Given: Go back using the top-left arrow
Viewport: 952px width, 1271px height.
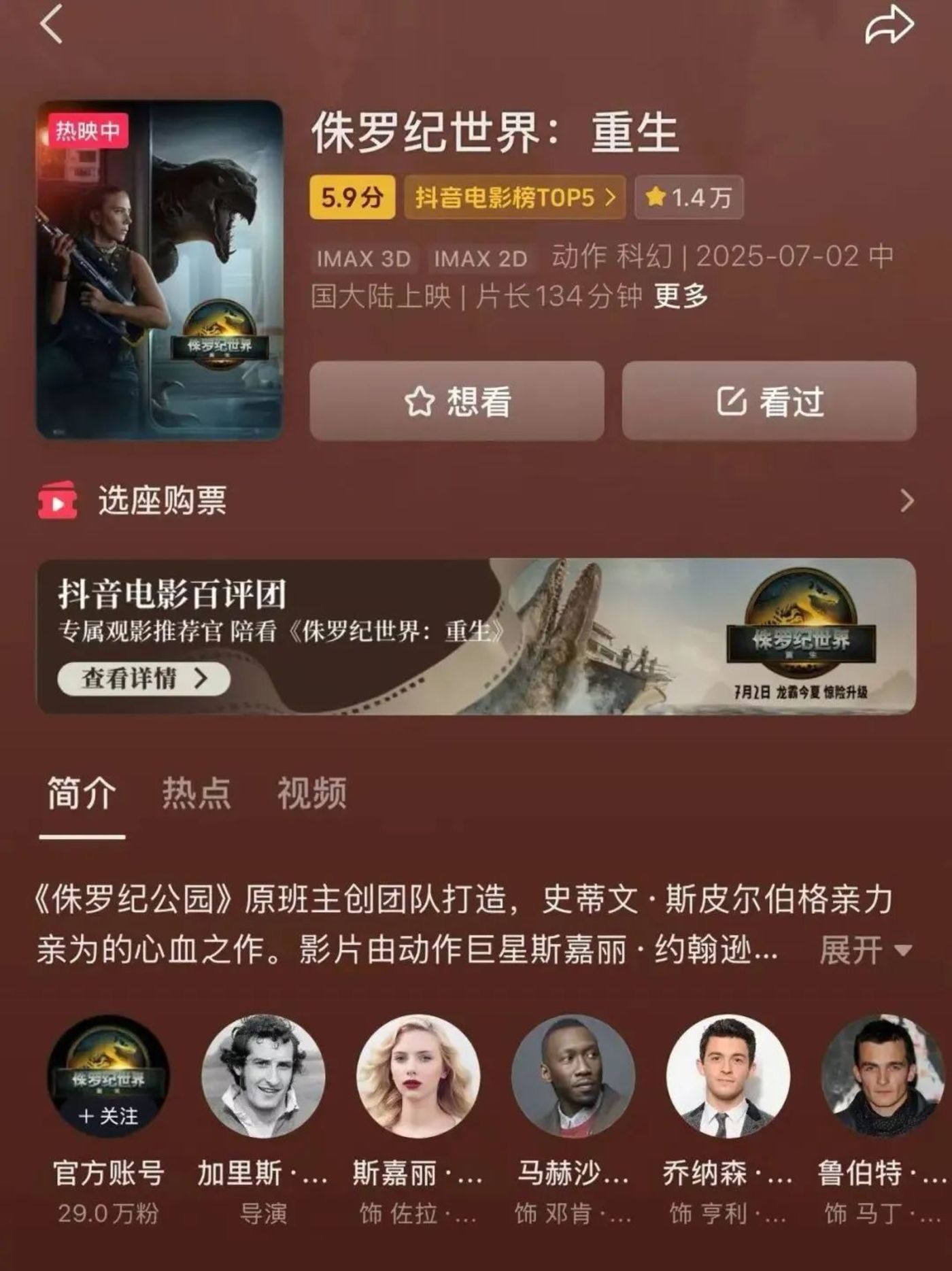Looking at the screenshot, I should point(52,25).
